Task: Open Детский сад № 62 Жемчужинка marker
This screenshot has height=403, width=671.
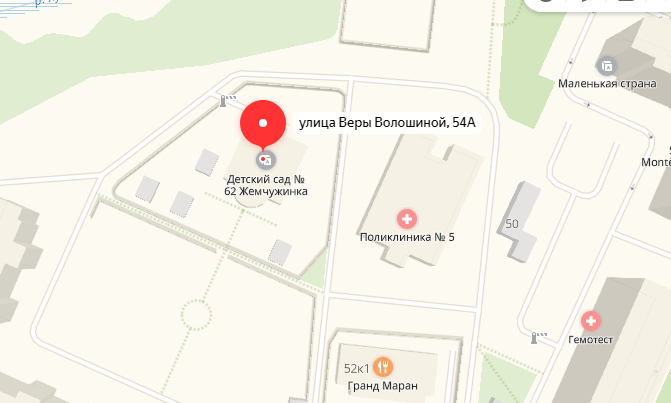Action: point(266,160)
